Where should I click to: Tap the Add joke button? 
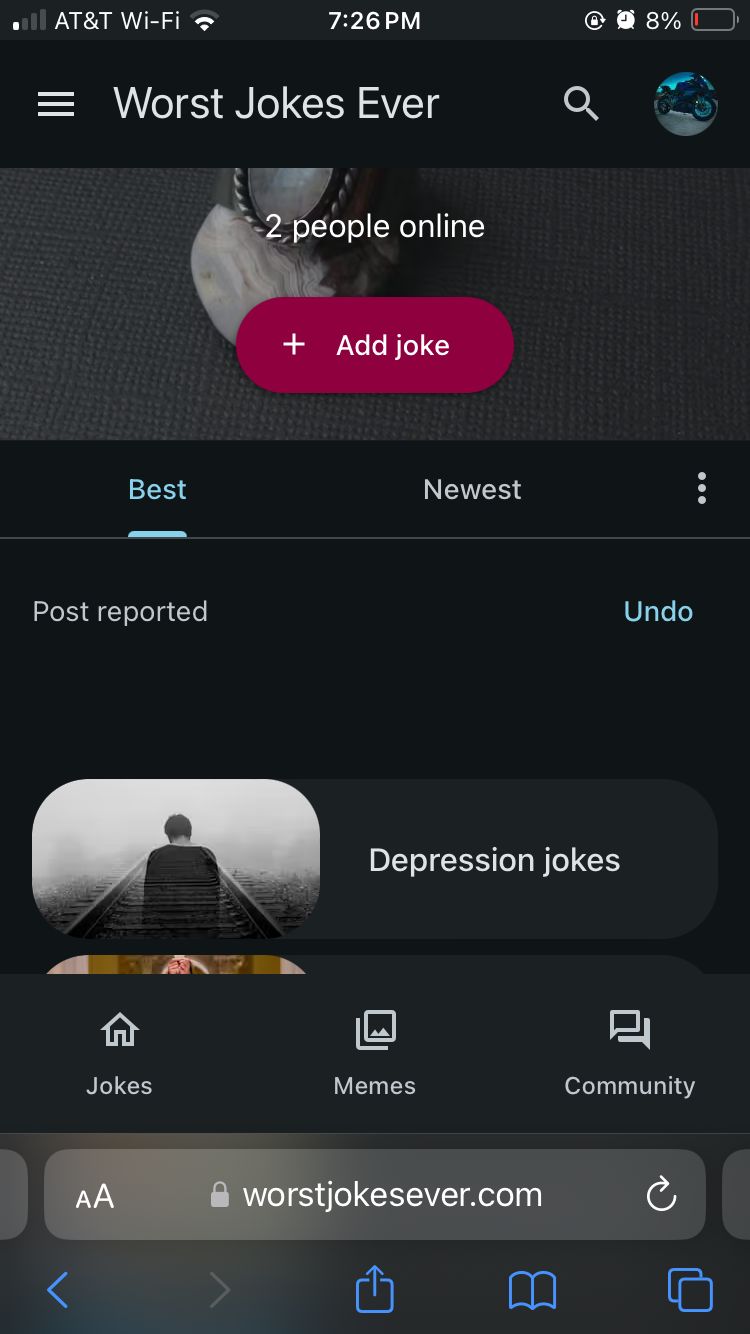[x=375, y=345]
